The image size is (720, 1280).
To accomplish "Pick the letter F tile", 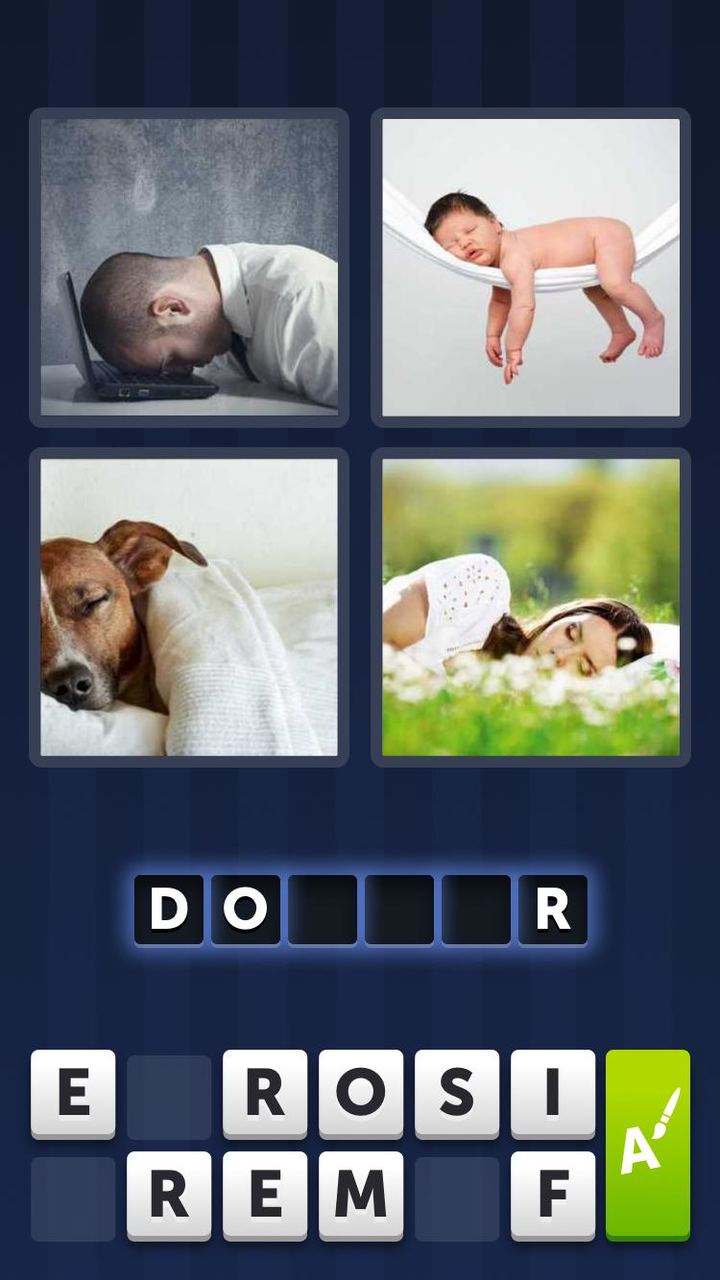I will coord(553,1194).
